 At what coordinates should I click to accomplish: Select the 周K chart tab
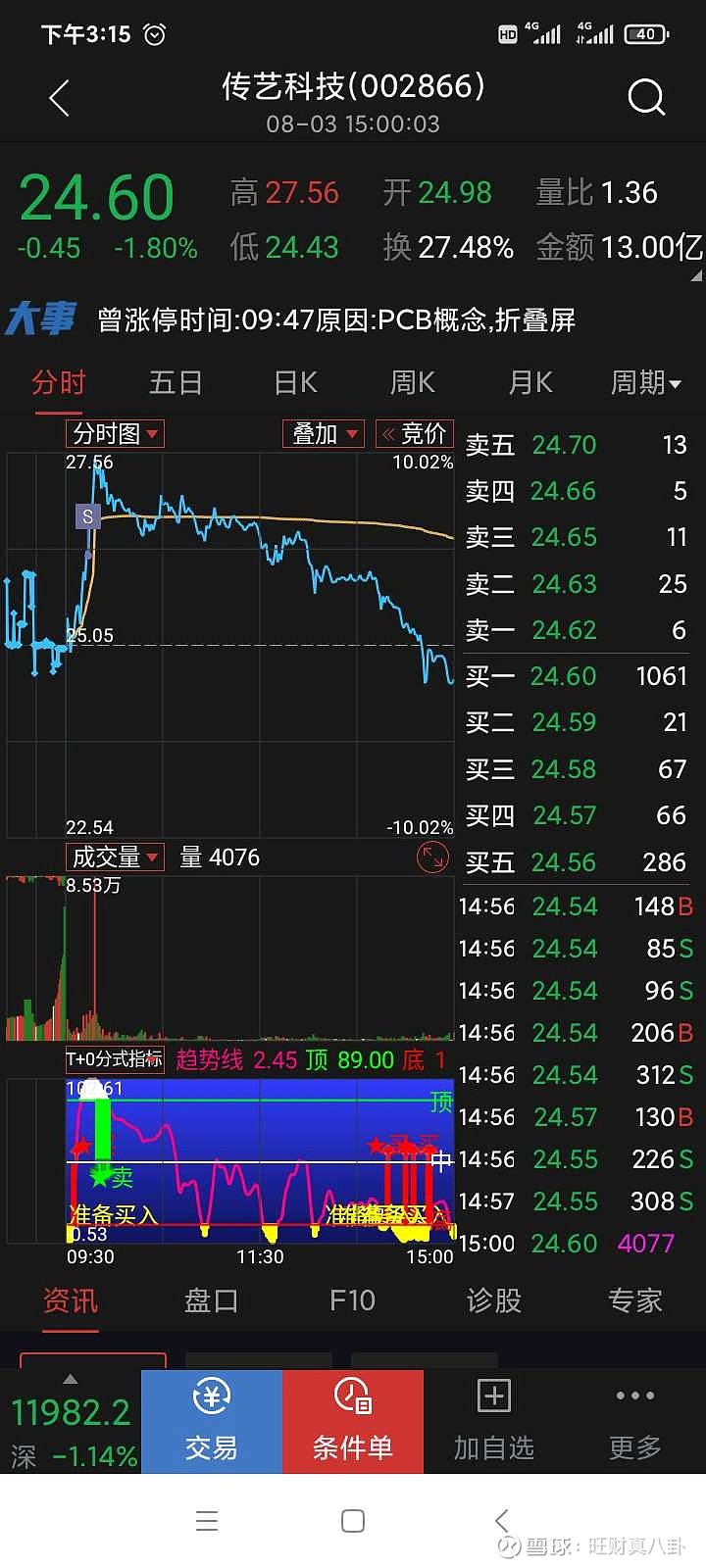click(412, 382)
